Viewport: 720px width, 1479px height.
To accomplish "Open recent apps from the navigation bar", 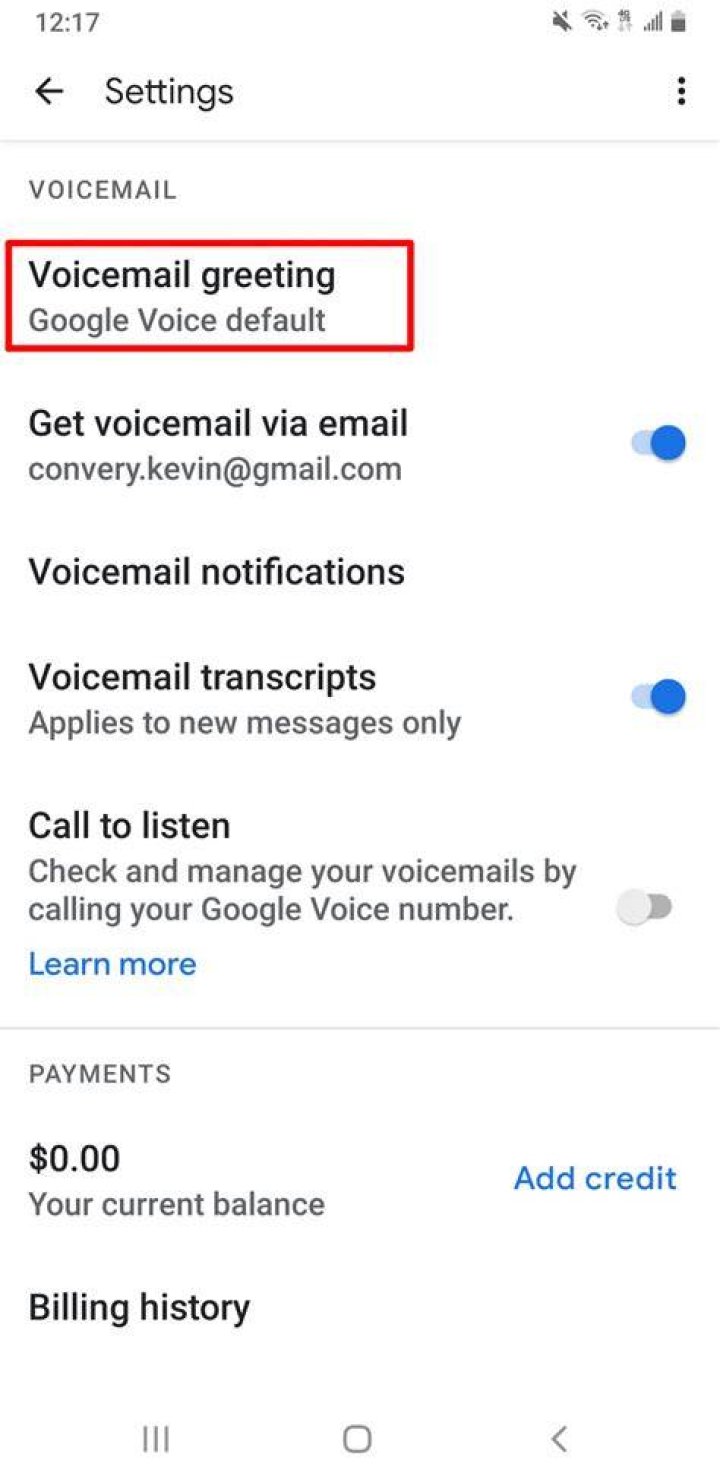I will click(x=155, y=1439).
